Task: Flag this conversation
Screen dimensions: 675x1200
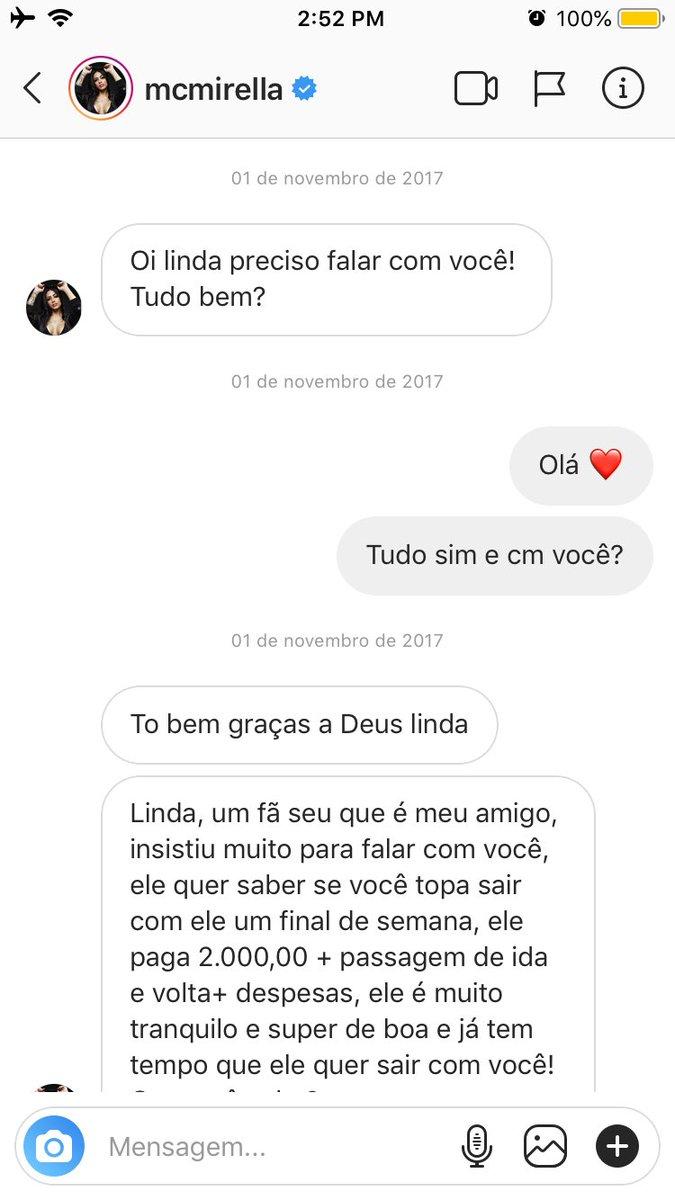Action: [549, 89]
